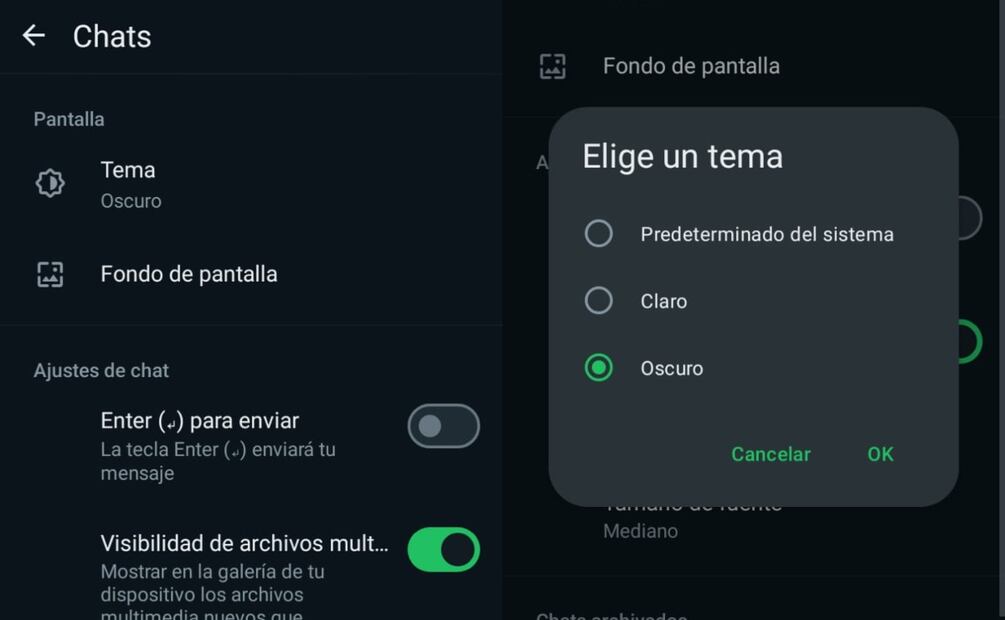
Task: Confirm the theme with OK
Action: (x=880, y=454)
